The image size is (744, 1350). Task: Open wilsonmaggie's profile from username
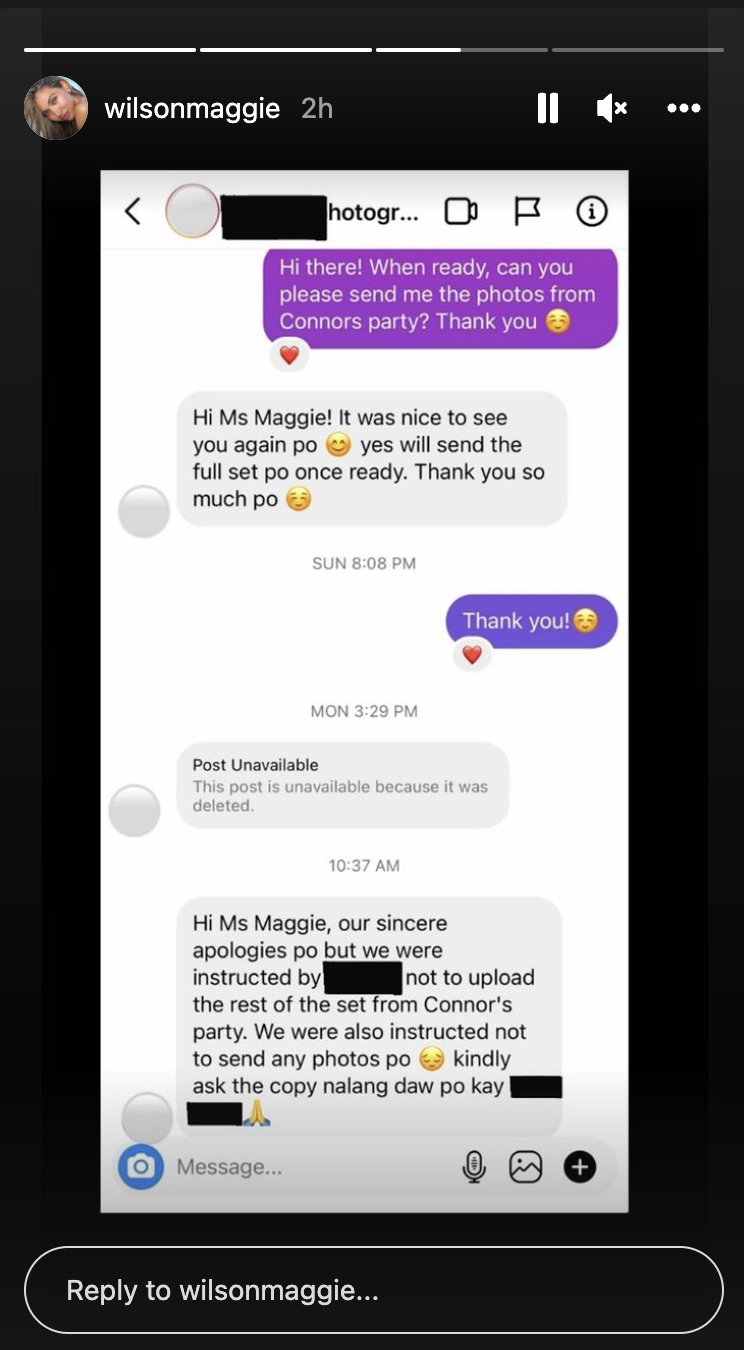tap(192, 108)
